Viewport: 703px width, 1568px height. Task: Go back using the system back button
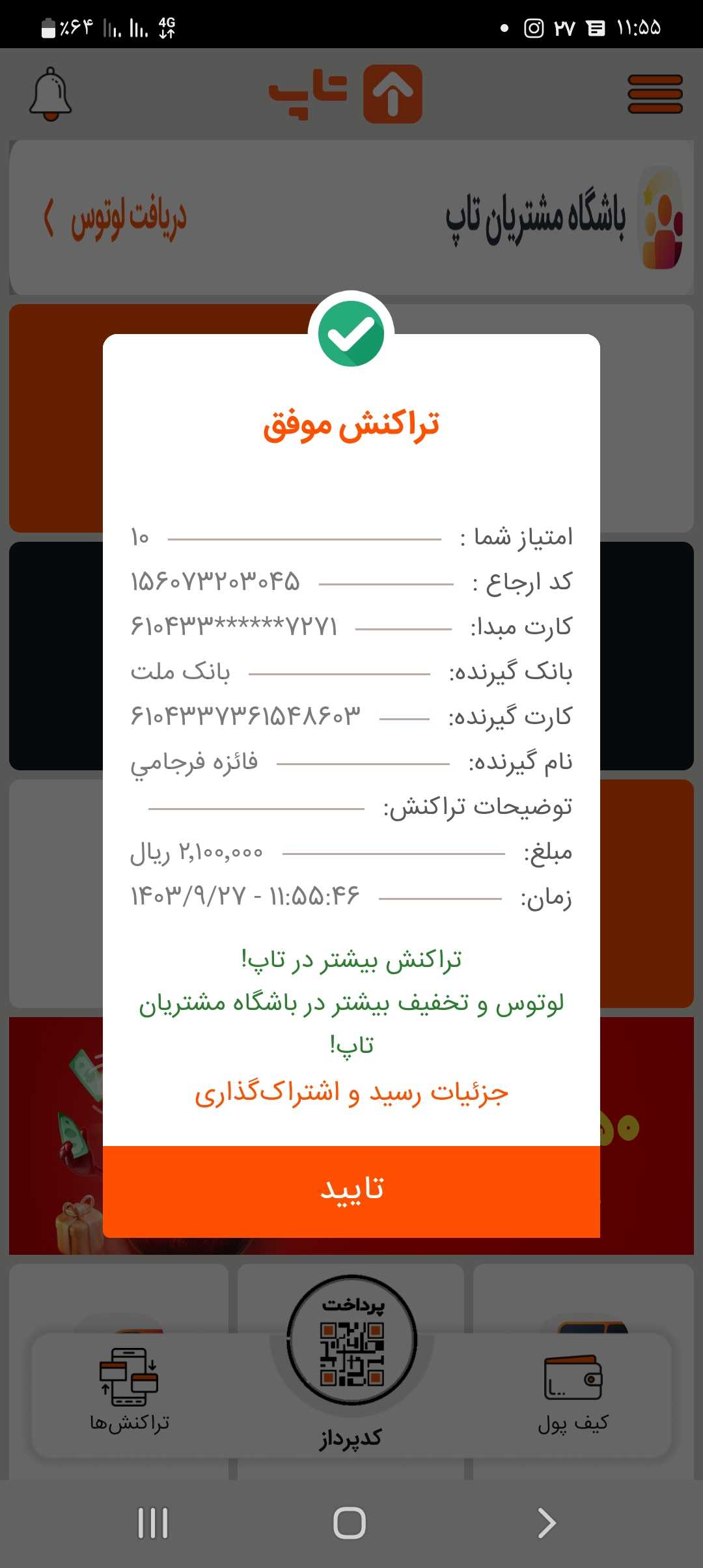[x=547, y=1523]
